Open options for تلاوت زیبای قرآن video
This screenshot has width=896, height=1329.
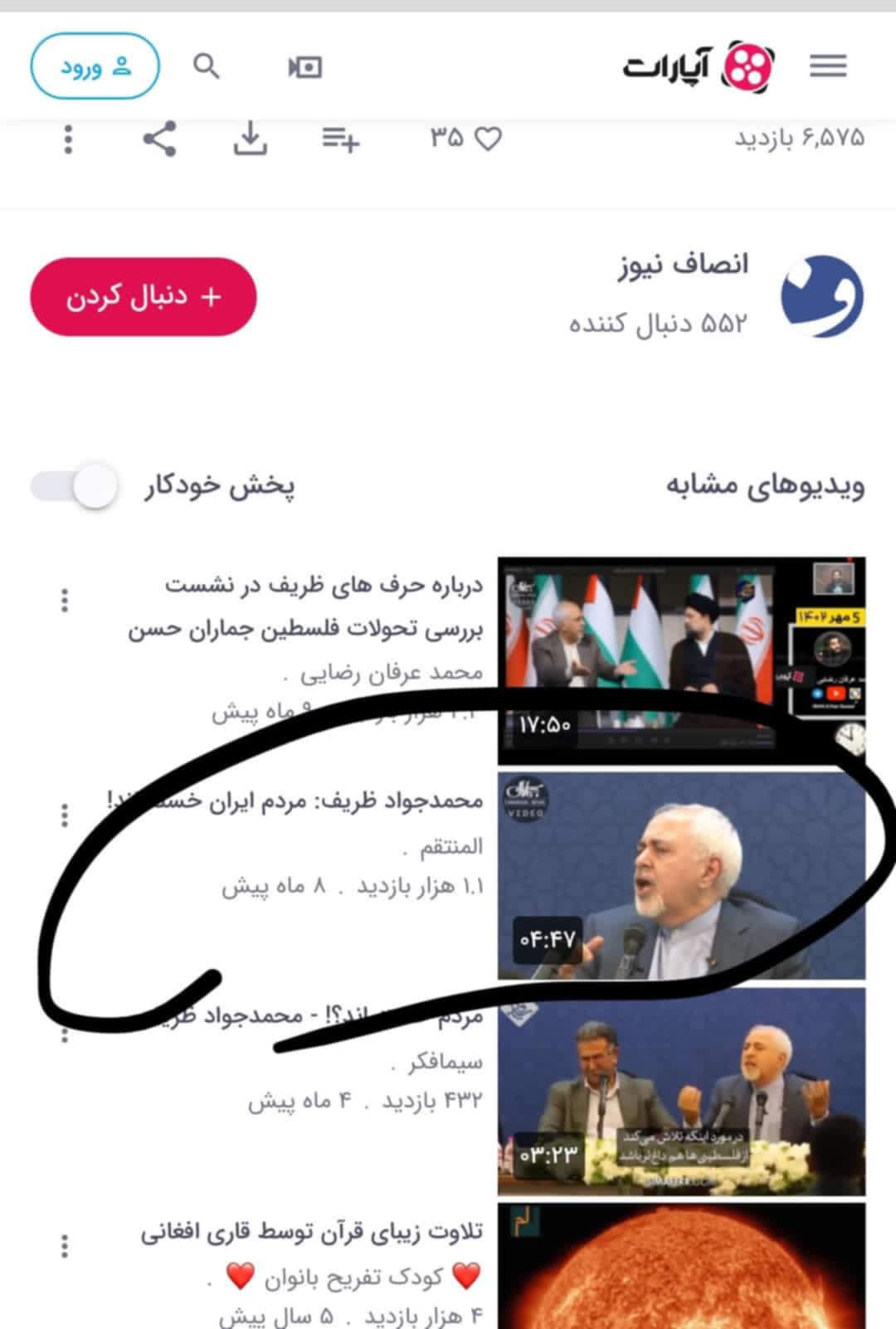tap(65, 1246)
